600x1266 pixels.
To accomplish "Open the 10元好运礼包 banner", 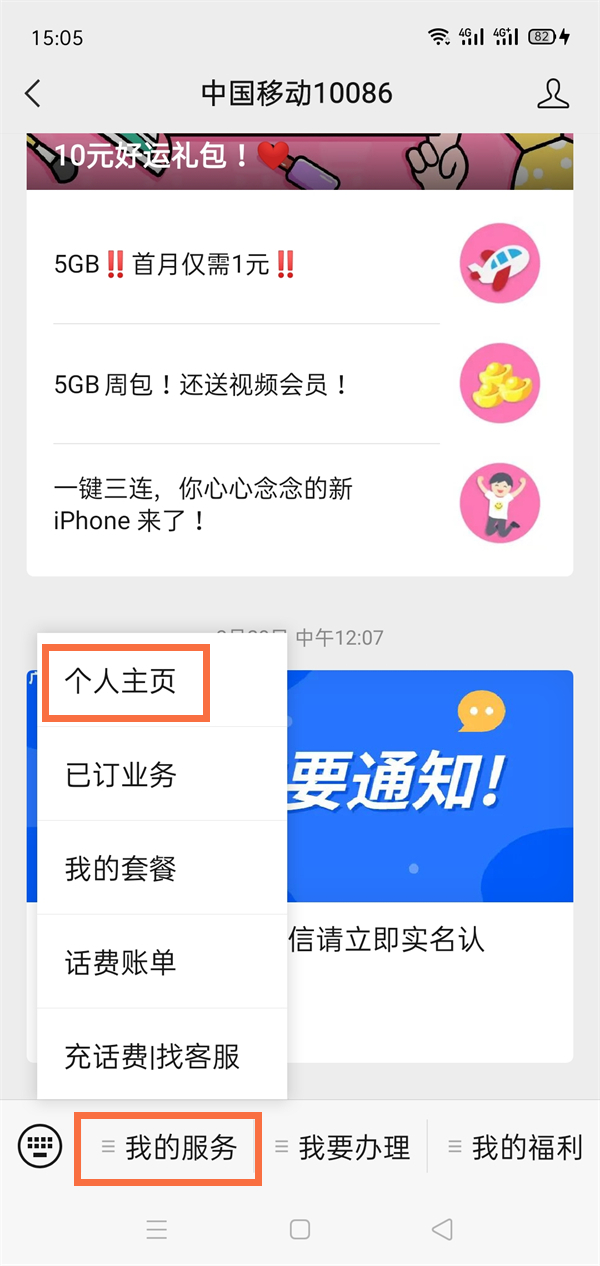I will coord(300,160).
